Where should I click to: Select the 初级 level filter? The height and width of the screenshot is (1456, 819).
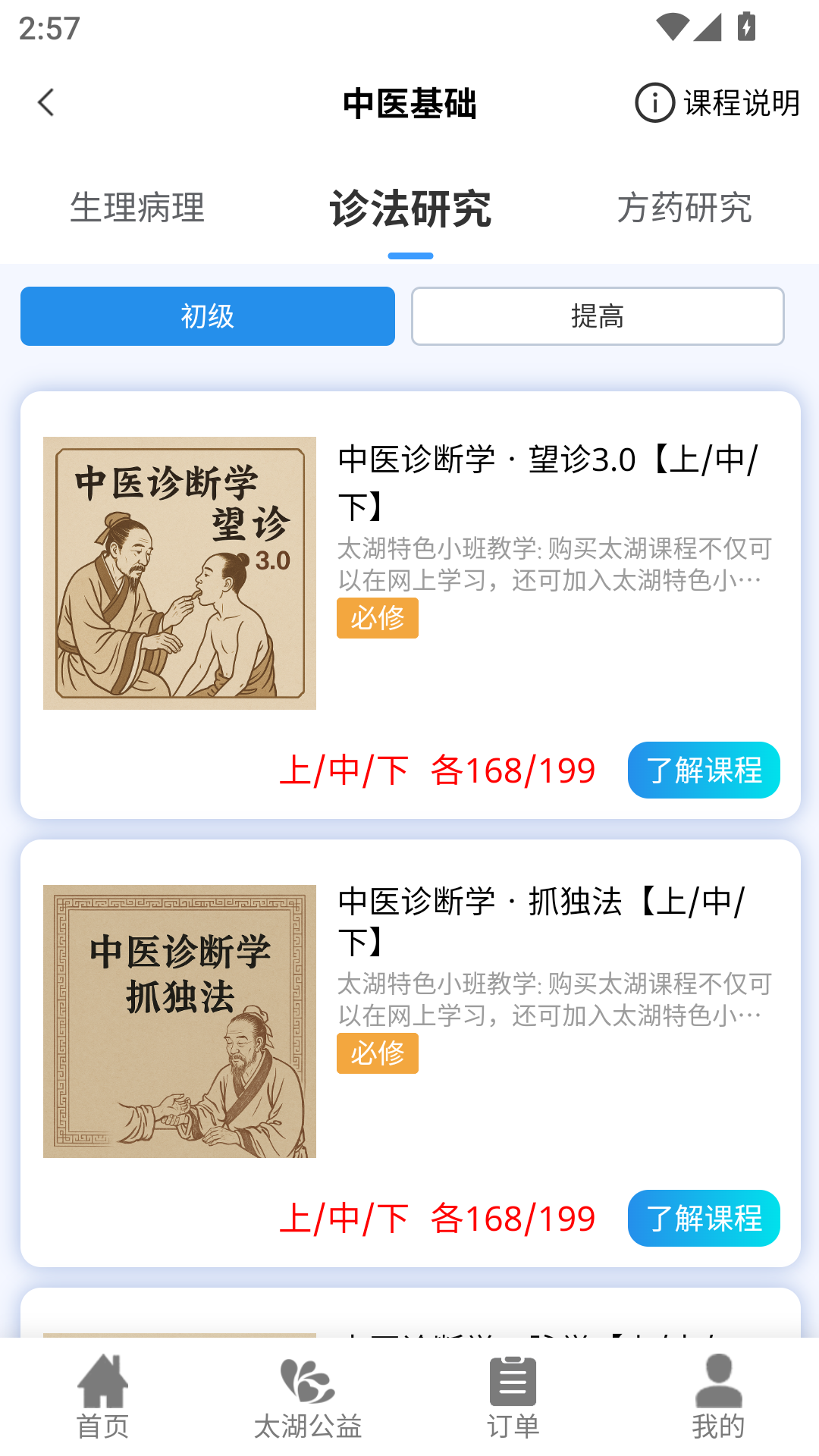point(208,316)
